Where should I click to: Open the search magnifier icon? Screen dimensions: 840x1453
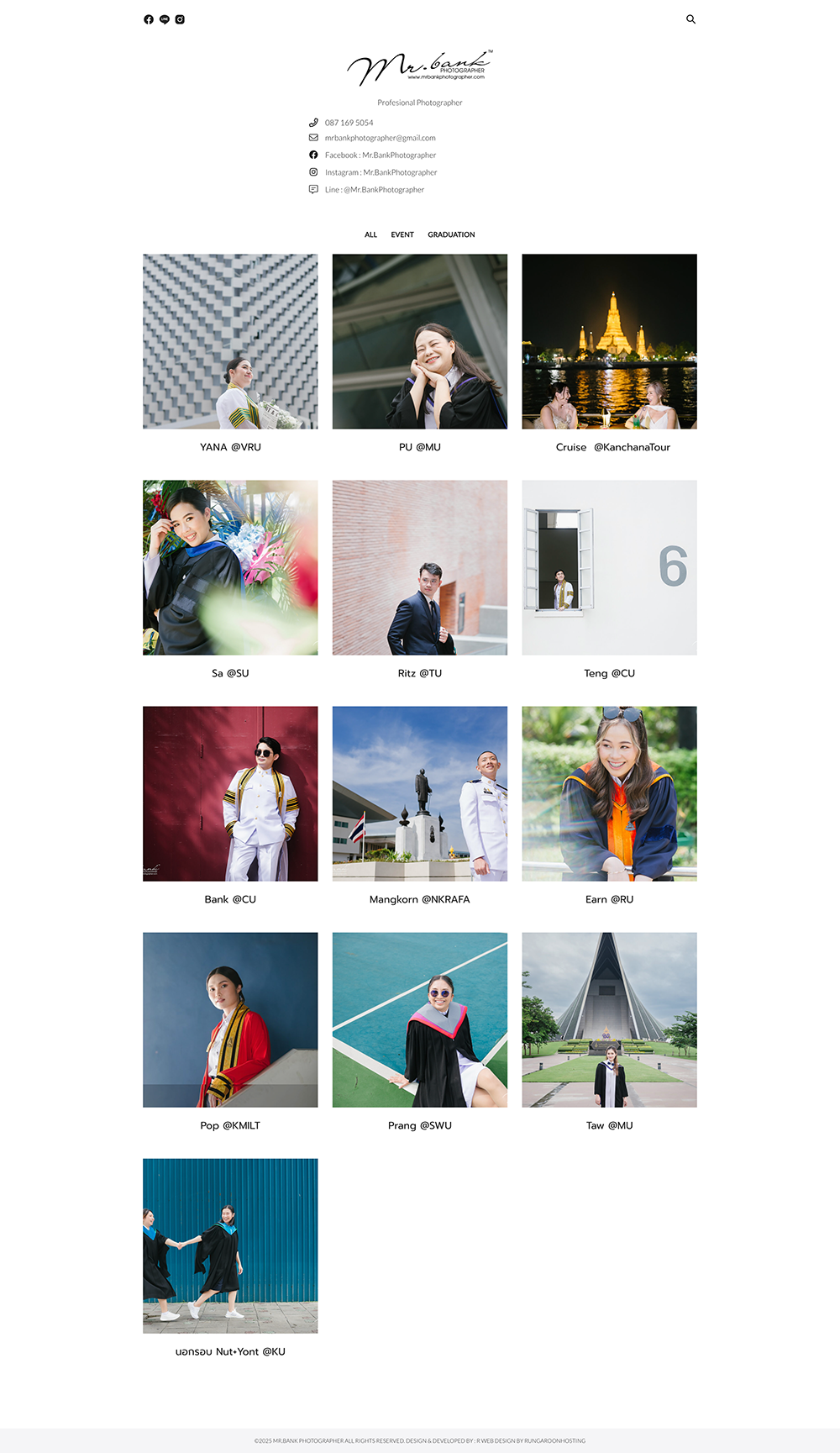(x=690, y=19)
